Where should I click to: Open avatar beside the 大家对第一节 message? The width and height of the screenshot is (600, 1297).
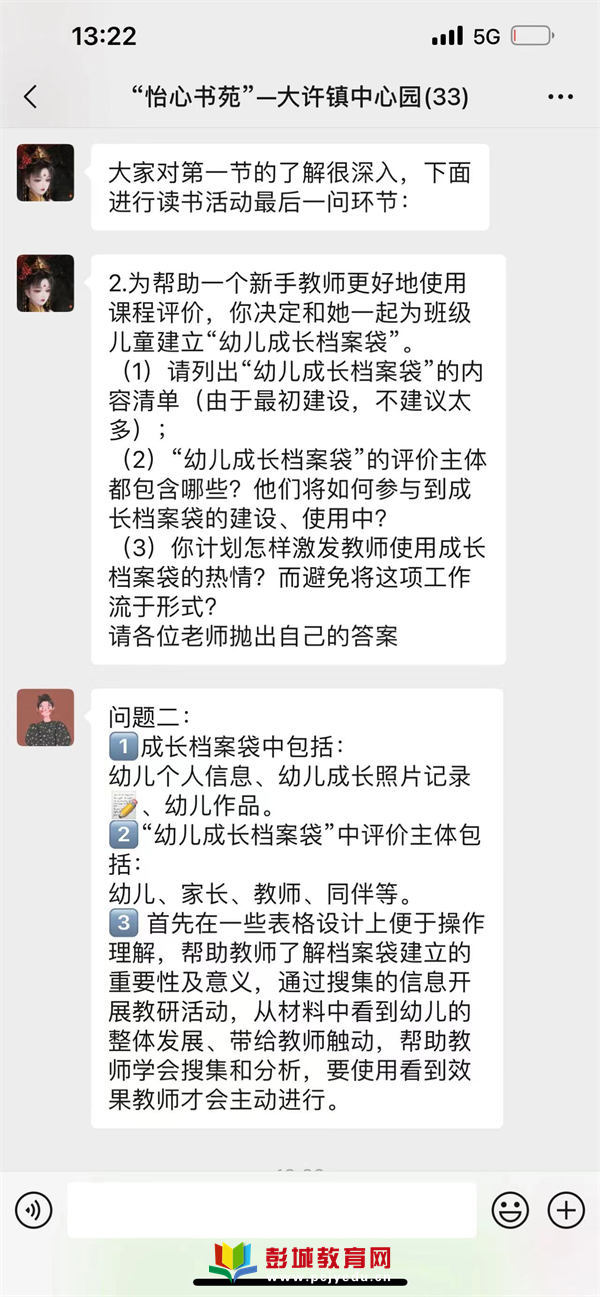45,172
